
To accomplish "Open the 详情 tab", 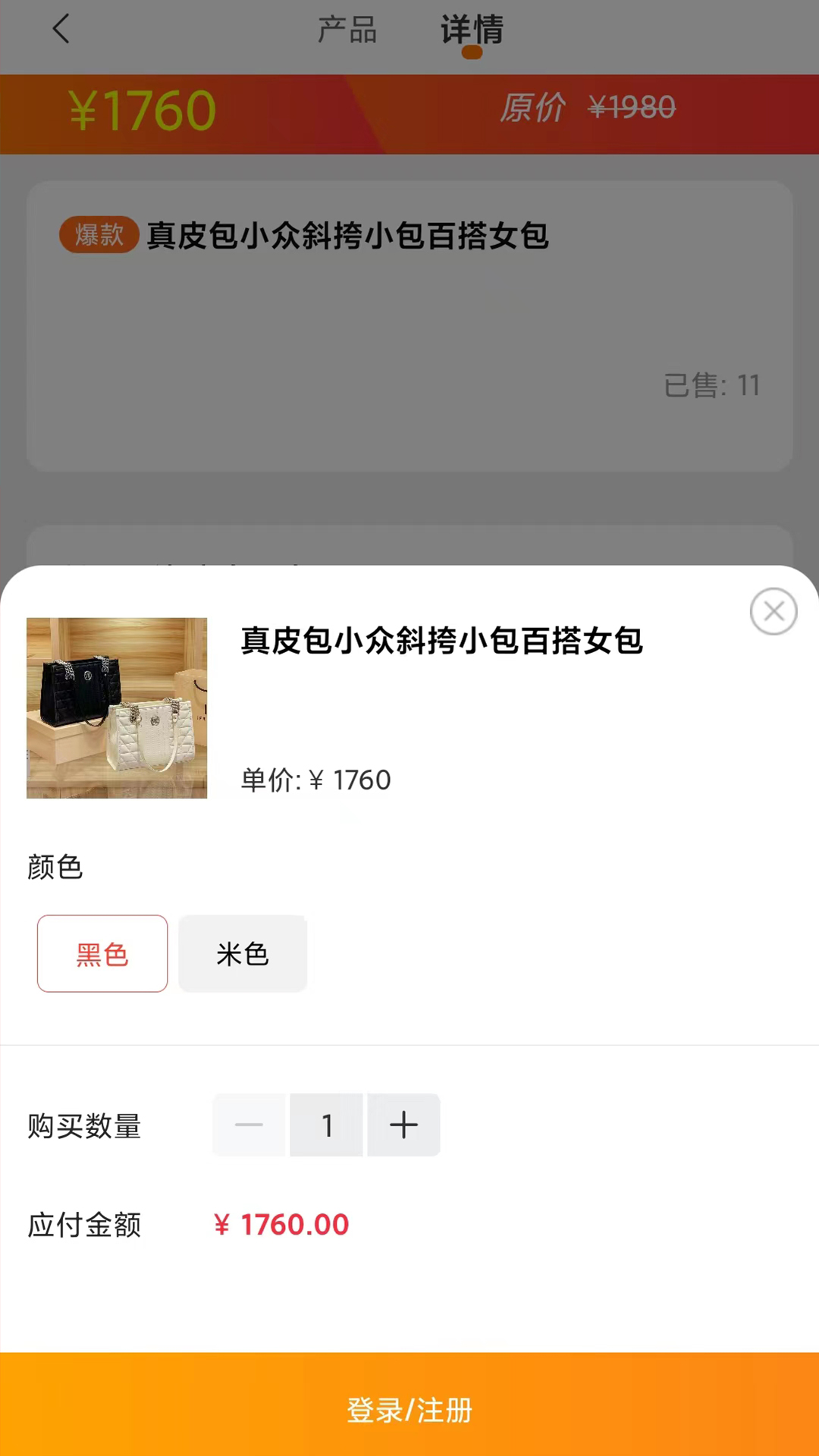I will (x=471, y=32).
